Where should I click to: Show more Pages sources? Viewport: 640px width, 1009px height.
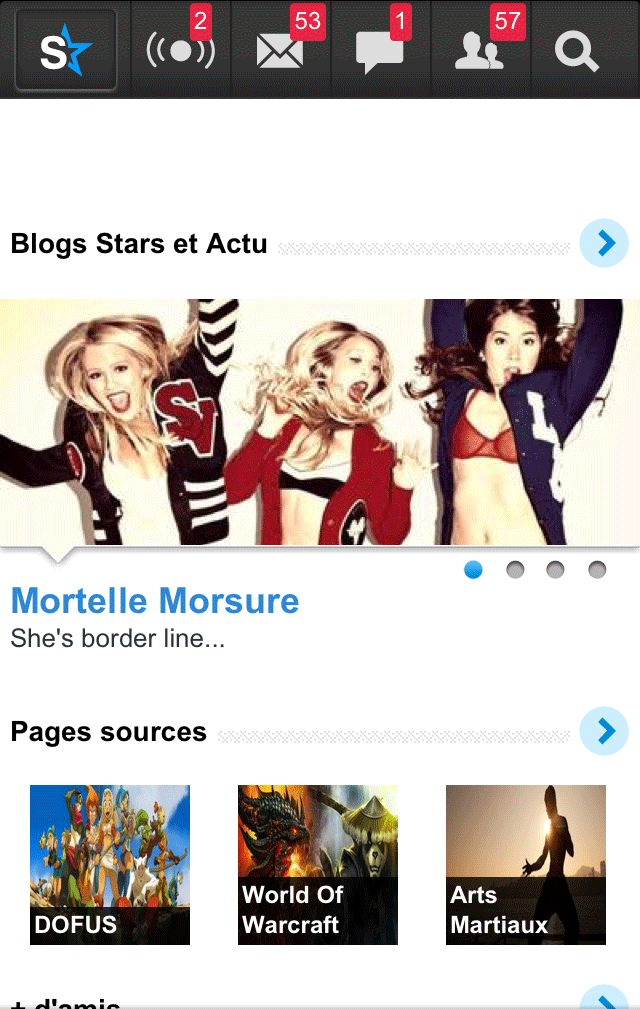coord(604,731)
